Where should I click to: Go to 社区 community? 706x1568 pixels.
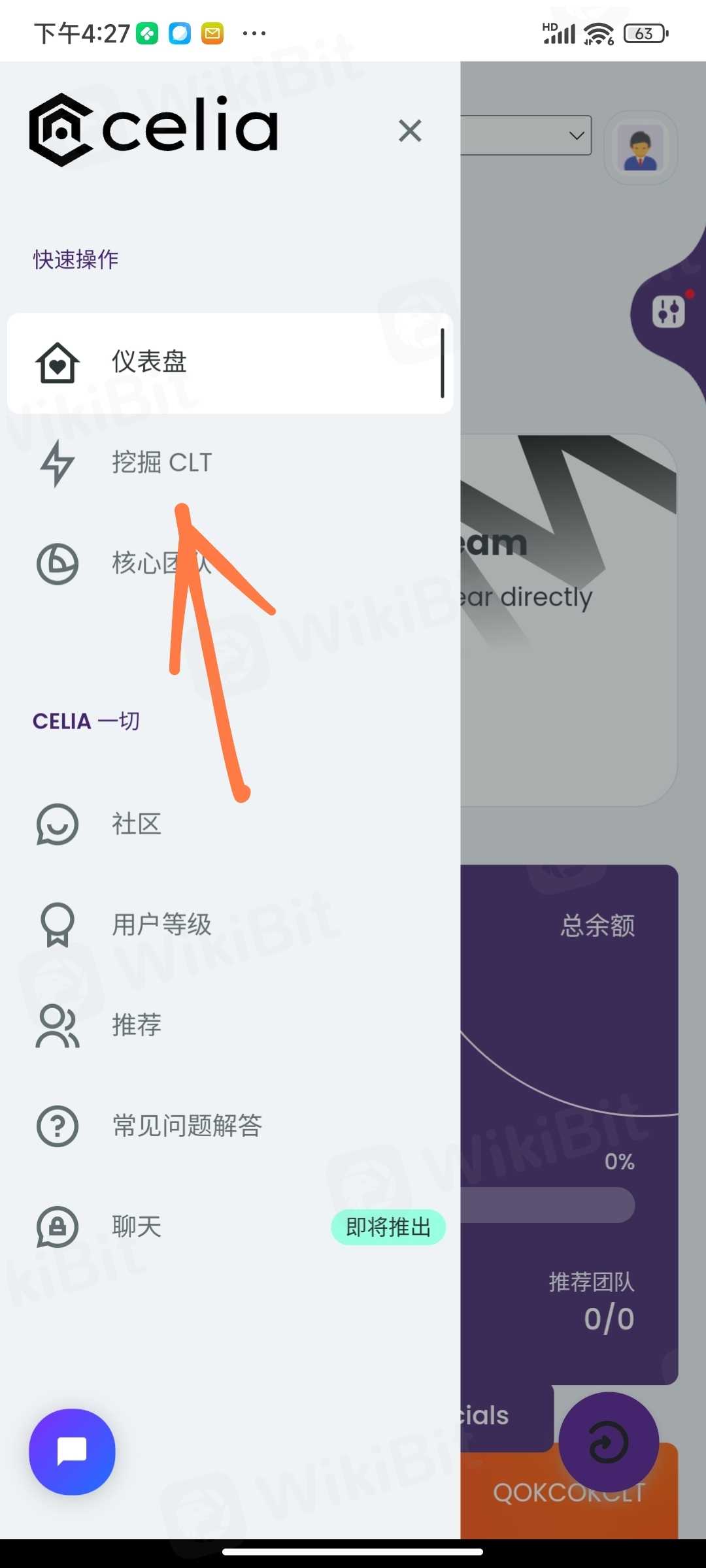(x=229, y=825)
